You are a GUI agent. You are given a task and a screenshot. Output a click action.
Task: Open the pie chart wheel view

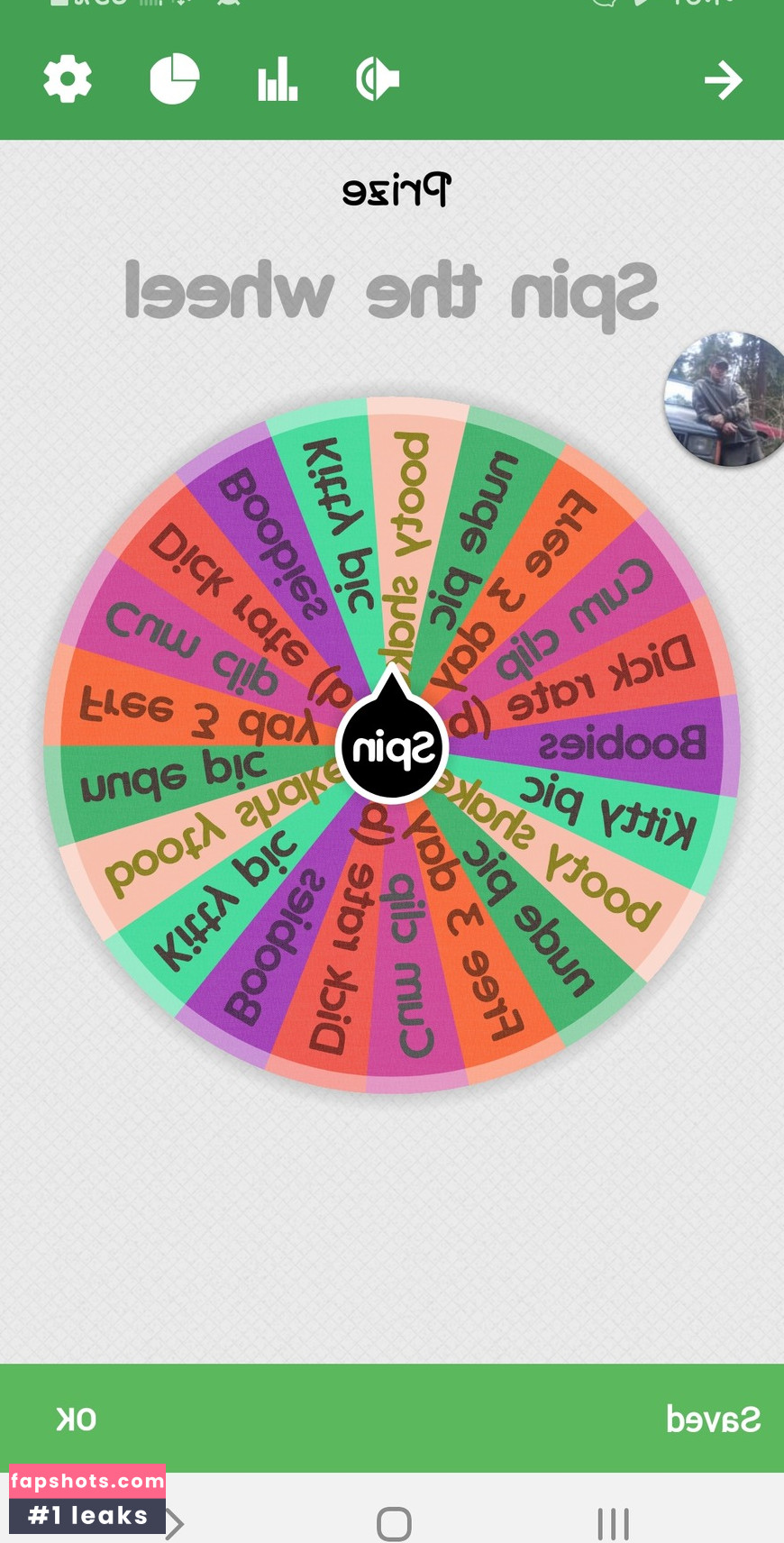click(x=174, y=79)
